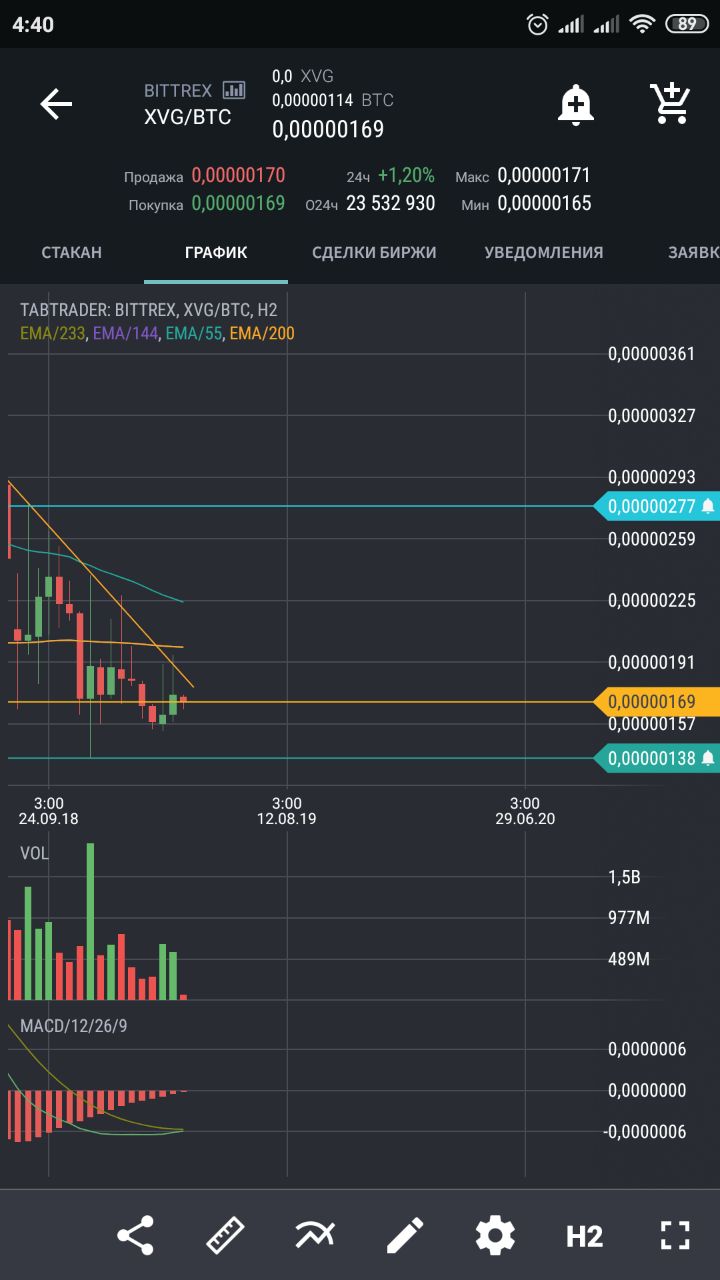Open chart settings gear
Viewport: 720px width, 1280px height.
pos(495,1236)
